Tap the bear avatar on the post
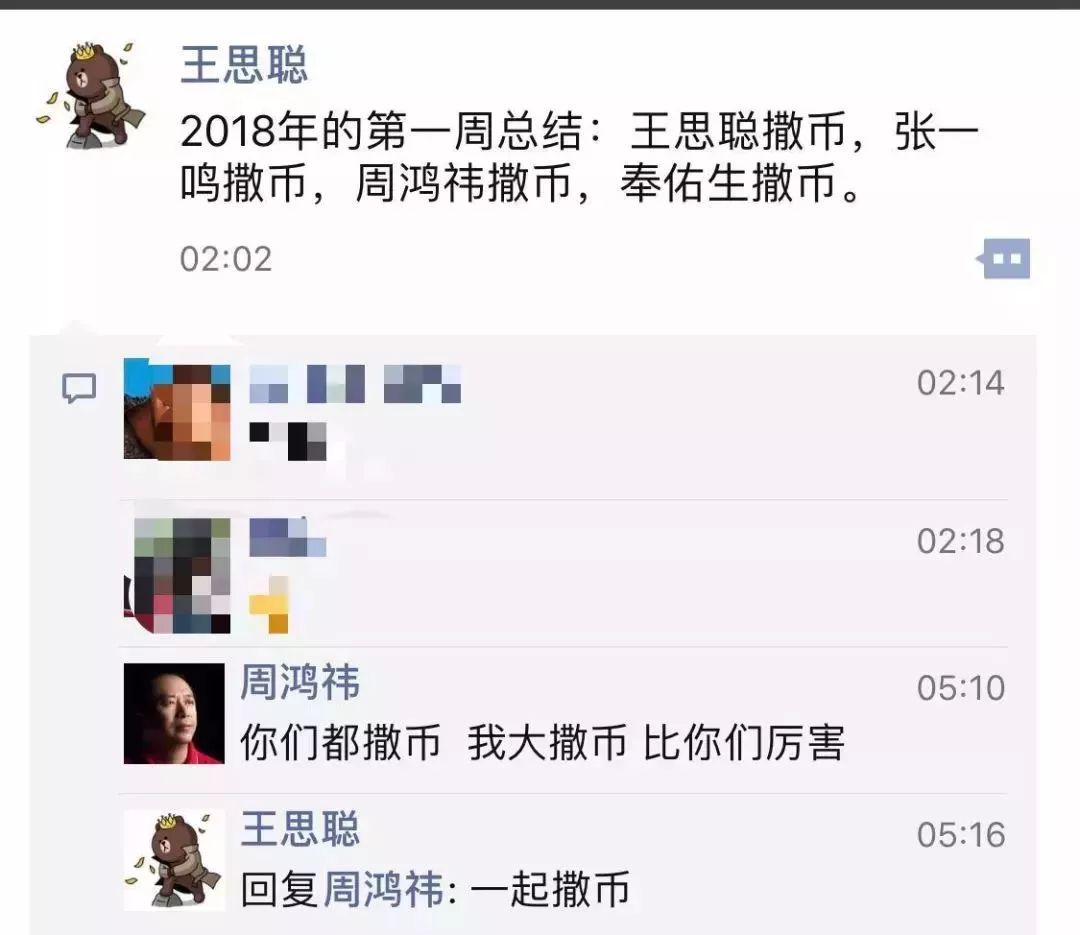The image size is (1080, 935). tap(92, 95)
